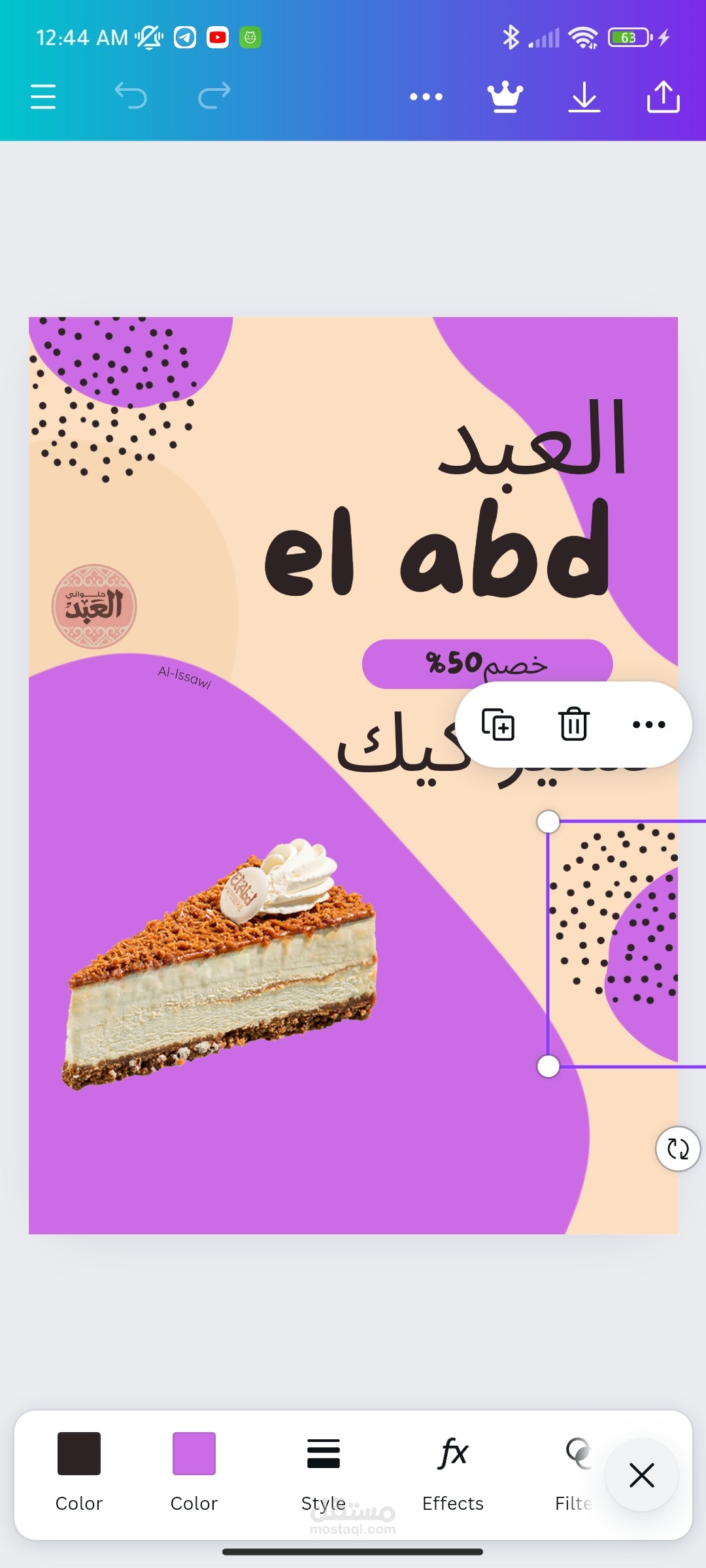706x1568 pixels.
Task: Duplicate the selected element
Action: [498, 724]
